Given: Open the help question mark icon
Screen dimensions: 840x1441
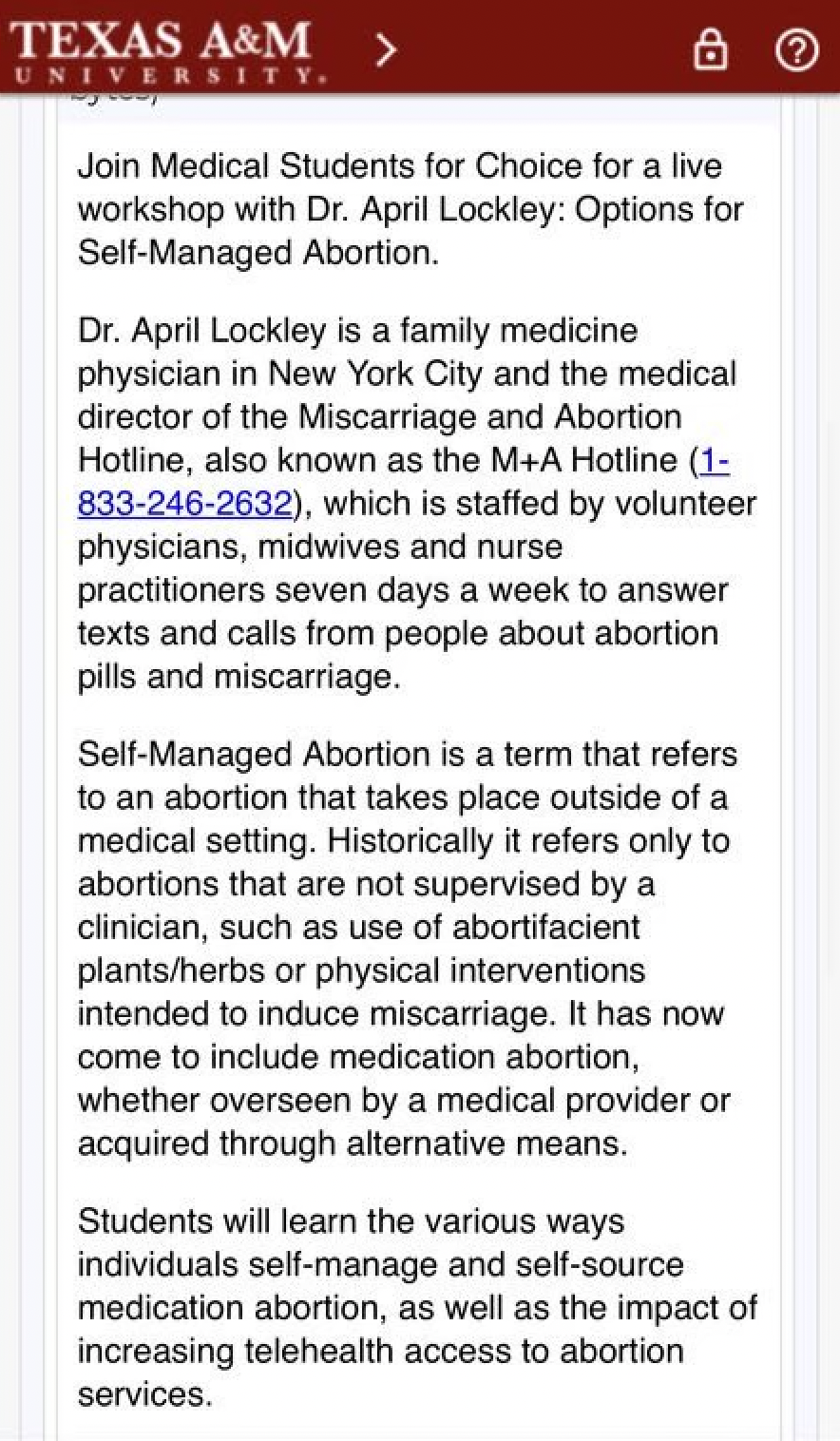Looking at the screenshot, I should coord(796,49).
